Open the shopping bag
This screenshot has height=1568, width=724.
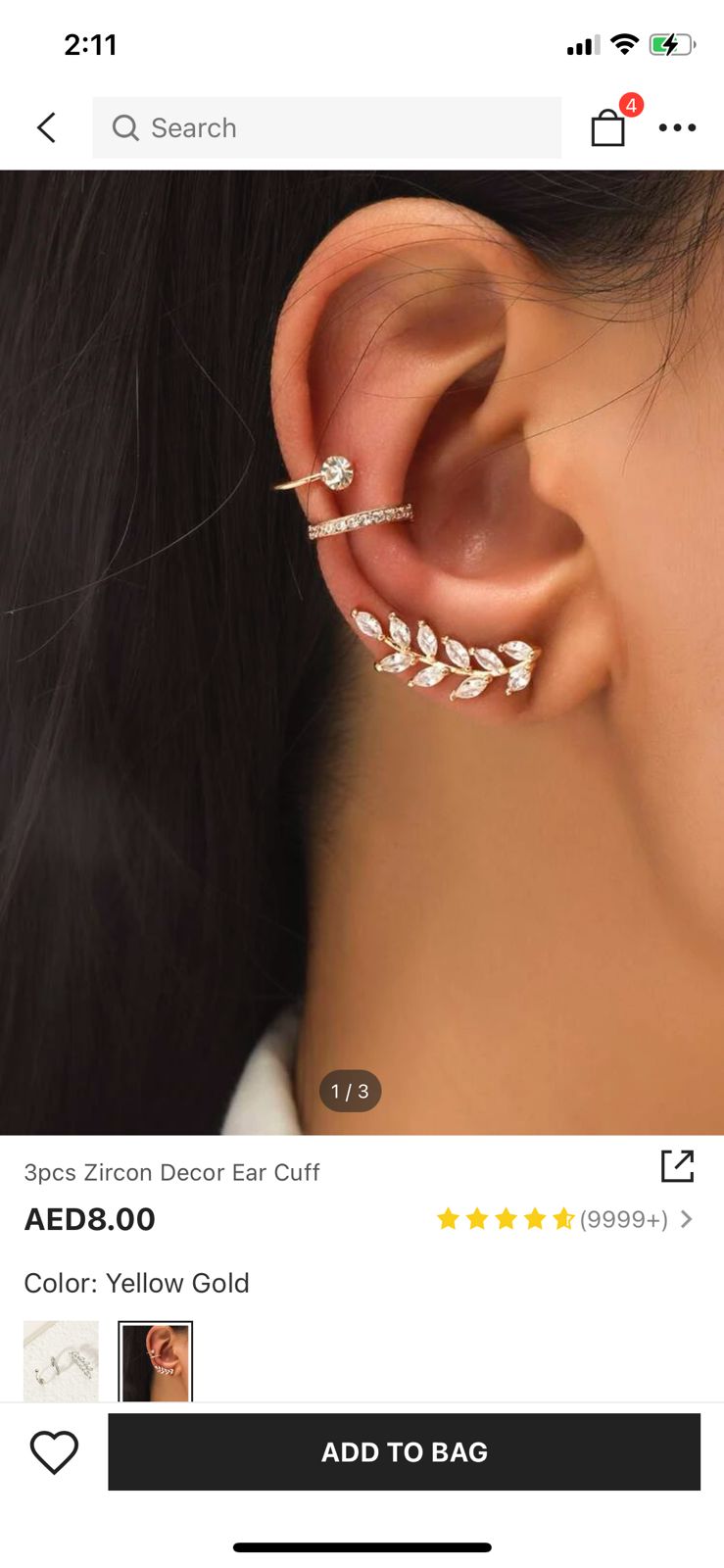(608, 127)
